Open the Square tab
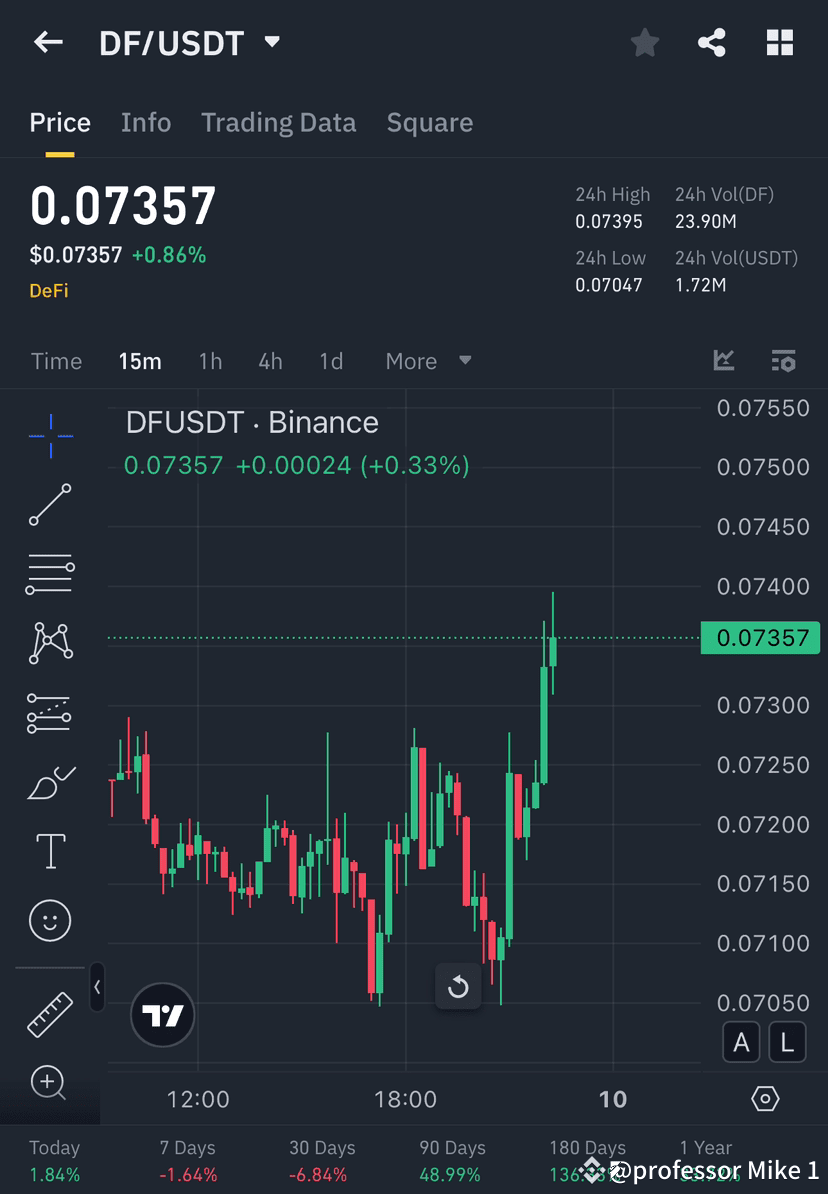The image size is (828, 1194). pos(430,122)
